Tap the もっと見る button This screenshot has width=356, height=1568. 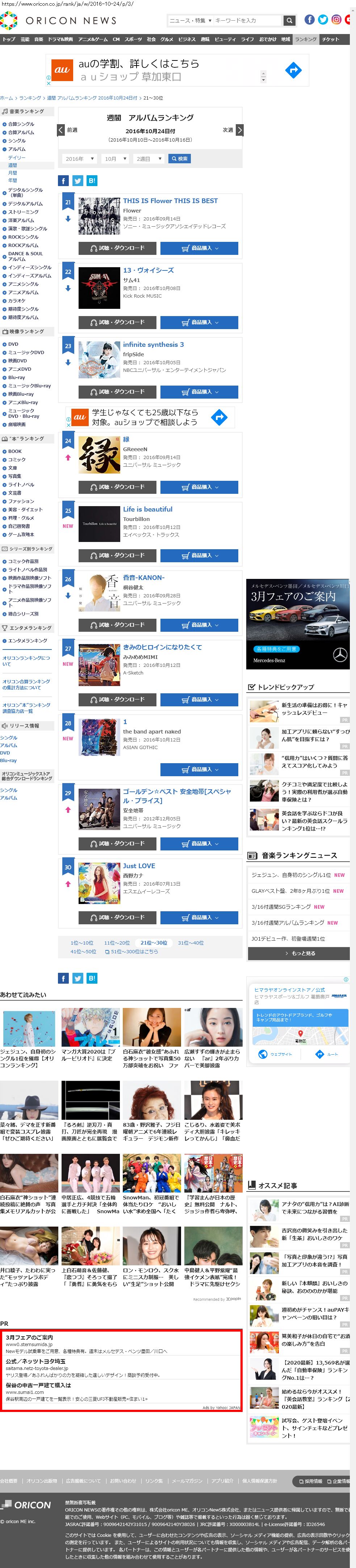300,953
